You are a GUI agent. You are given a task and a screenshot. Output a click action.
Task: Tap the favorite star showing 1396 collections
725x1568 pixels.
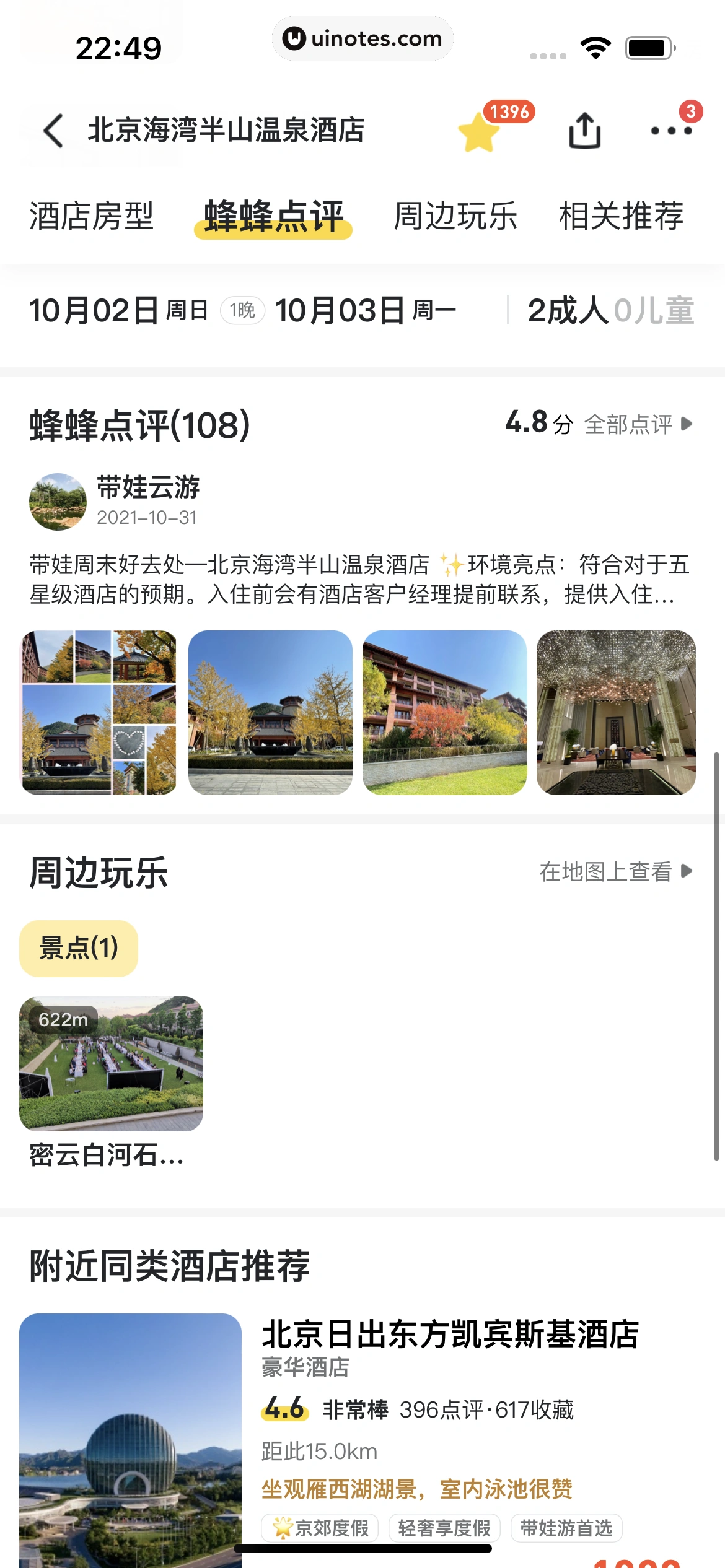coord(480,131)
